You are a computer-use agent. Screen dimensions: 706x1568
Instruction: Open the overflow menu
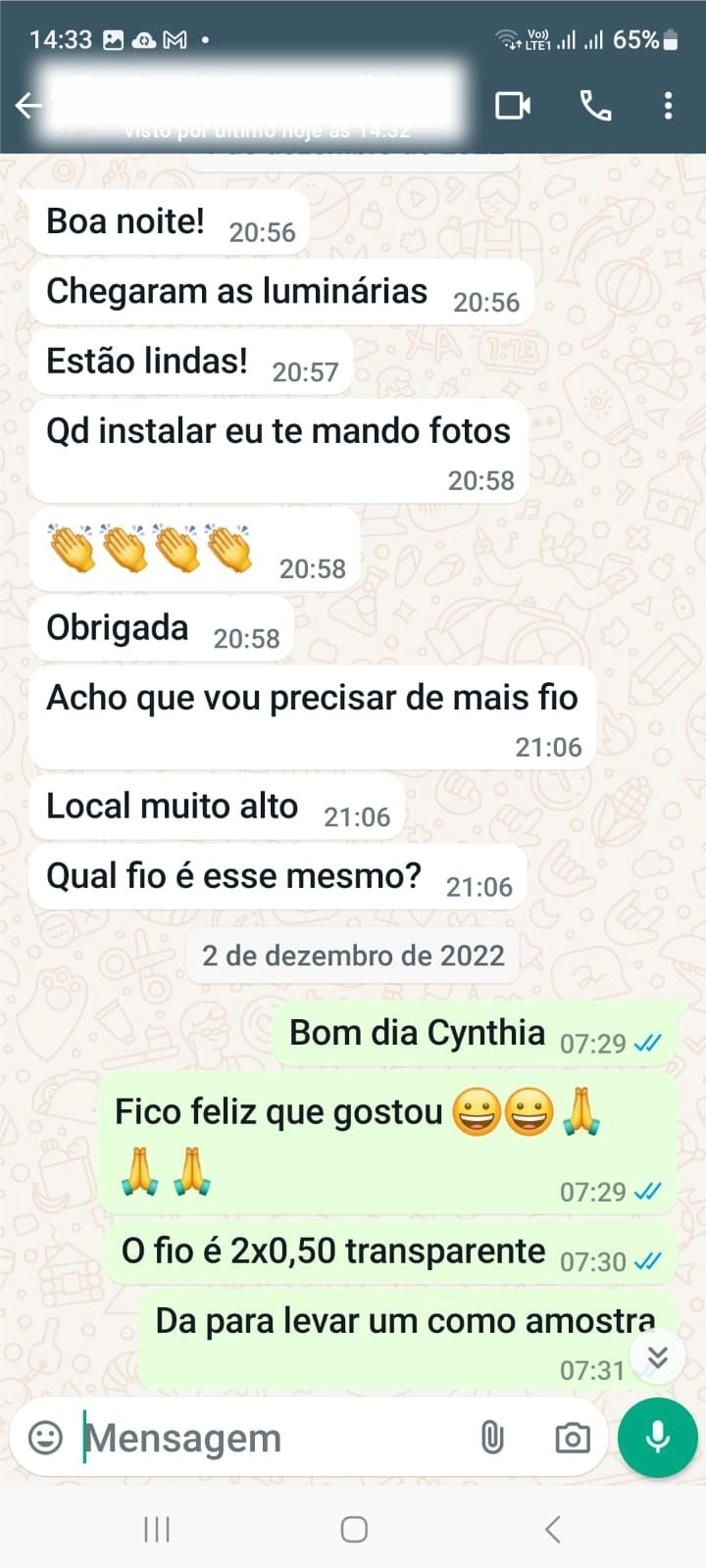[668, 105]
